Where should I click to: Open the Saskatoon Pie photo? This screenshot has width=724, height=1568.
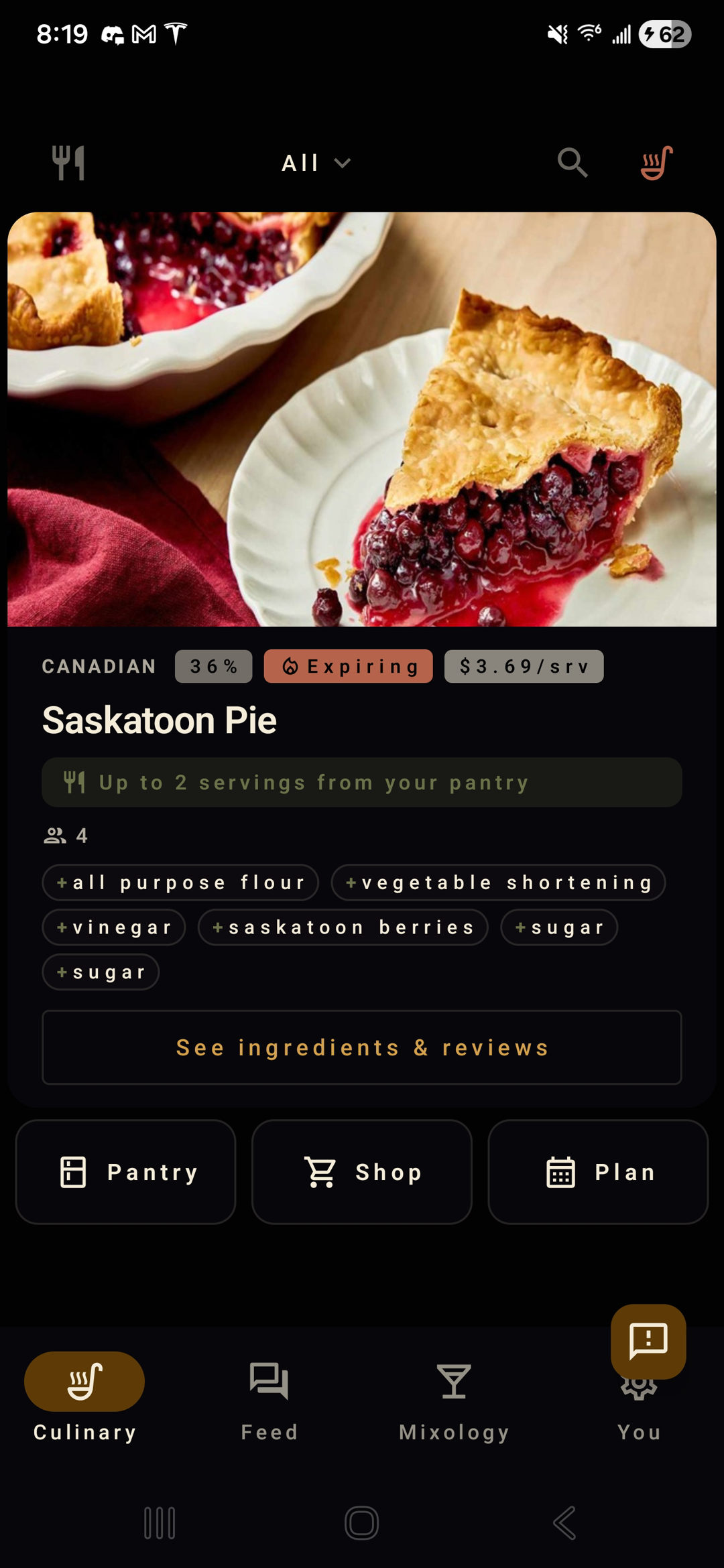[x=362, y=419]
